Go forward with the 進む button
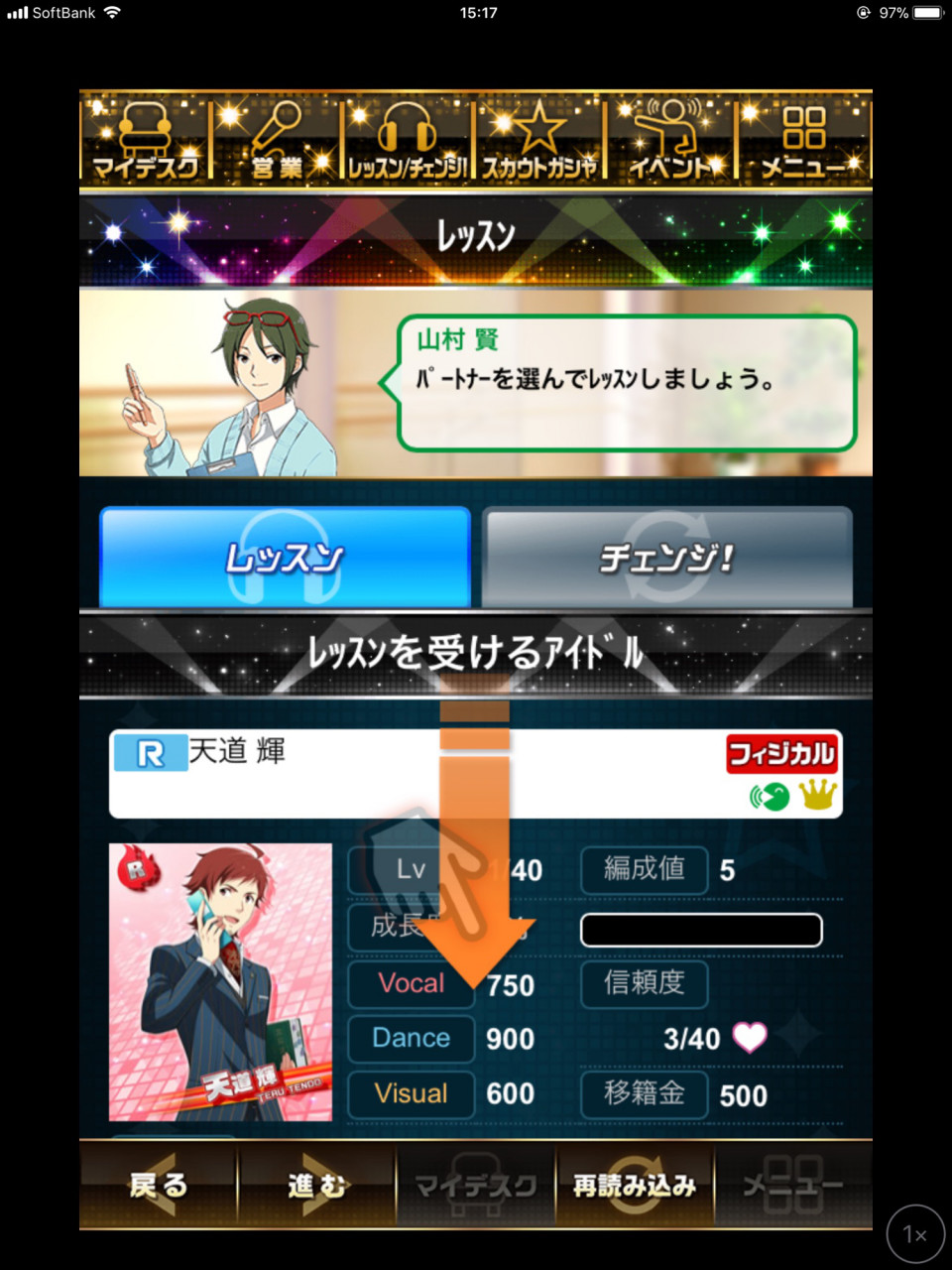952x1270 pixels. [317, 1185]
